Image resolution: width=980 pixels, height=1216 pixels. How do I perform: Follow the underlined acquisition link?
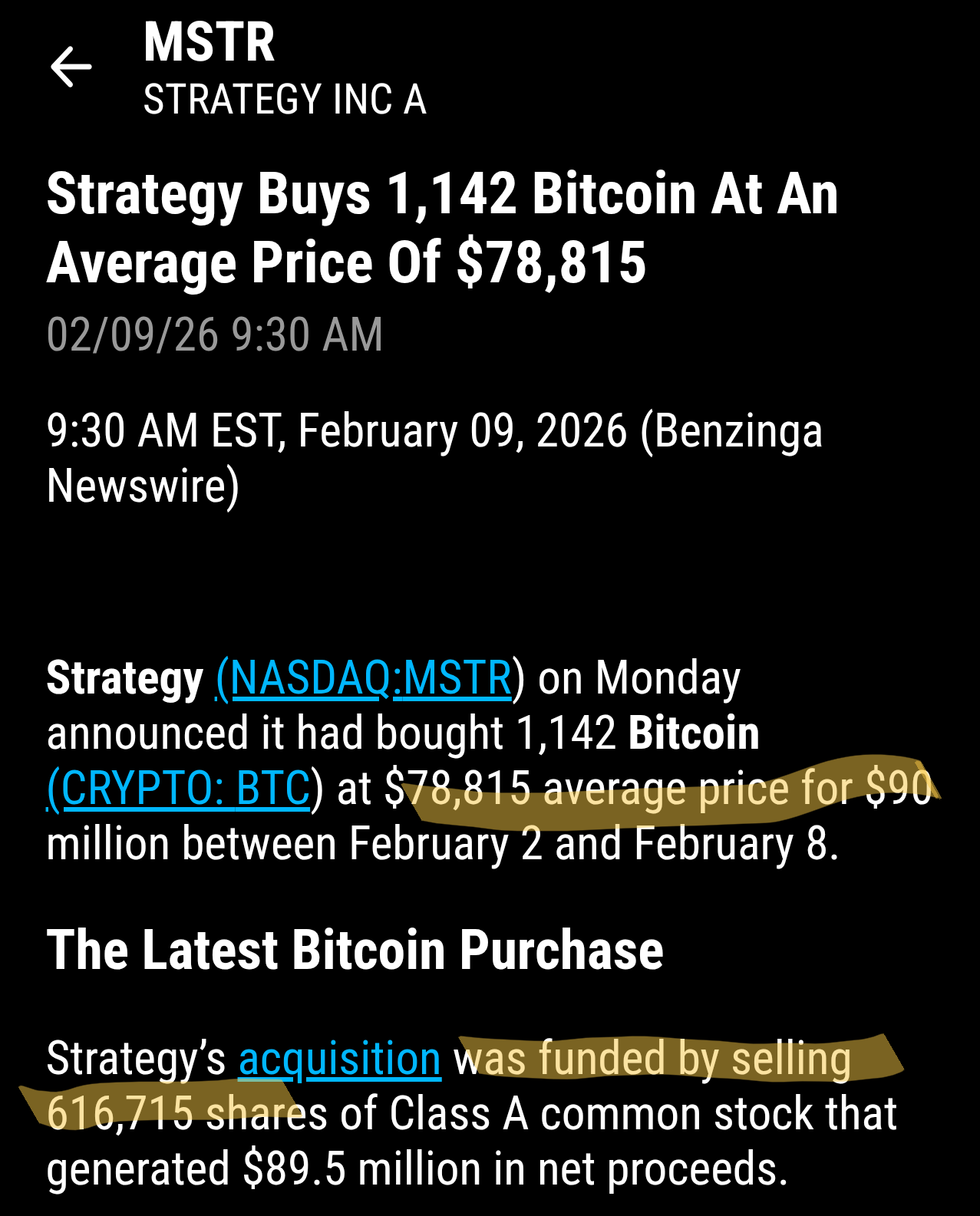[339, 1059]
